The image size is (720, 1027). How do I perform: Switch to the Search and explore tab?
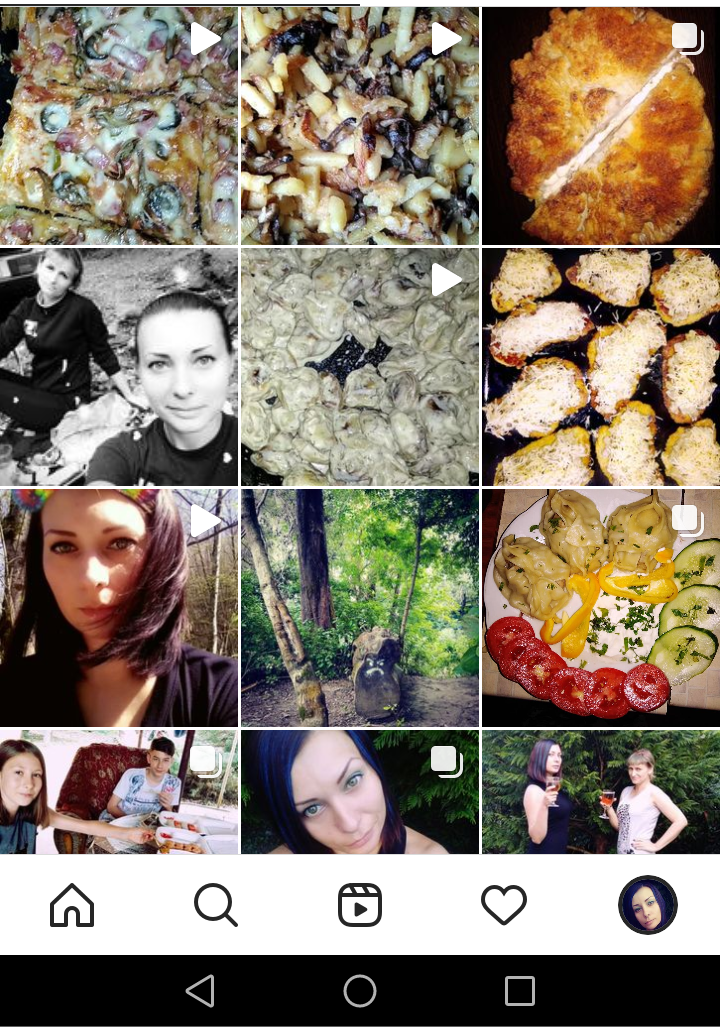pos(215,905)
